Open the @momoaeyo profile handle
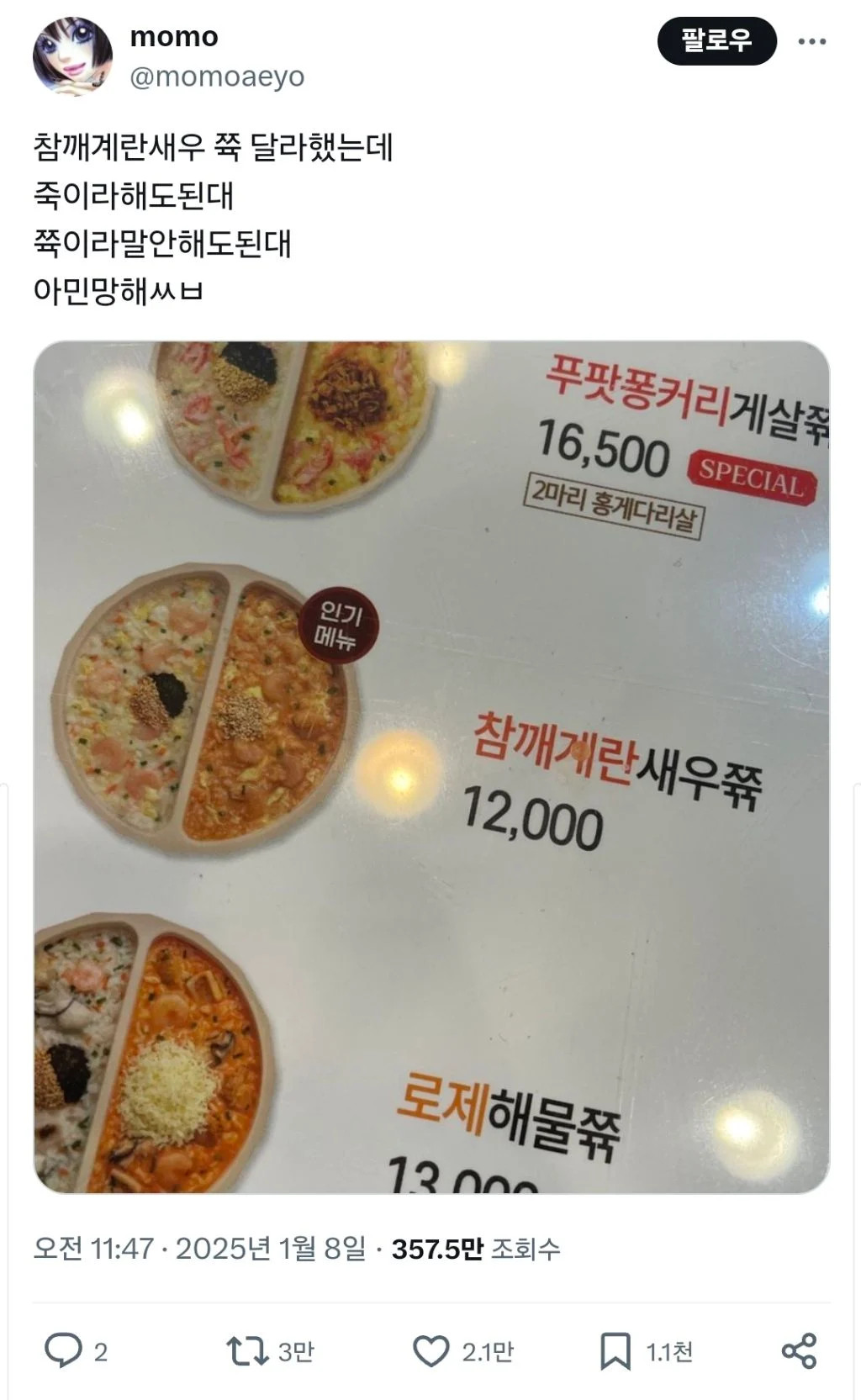 click(x=217, y=77)
